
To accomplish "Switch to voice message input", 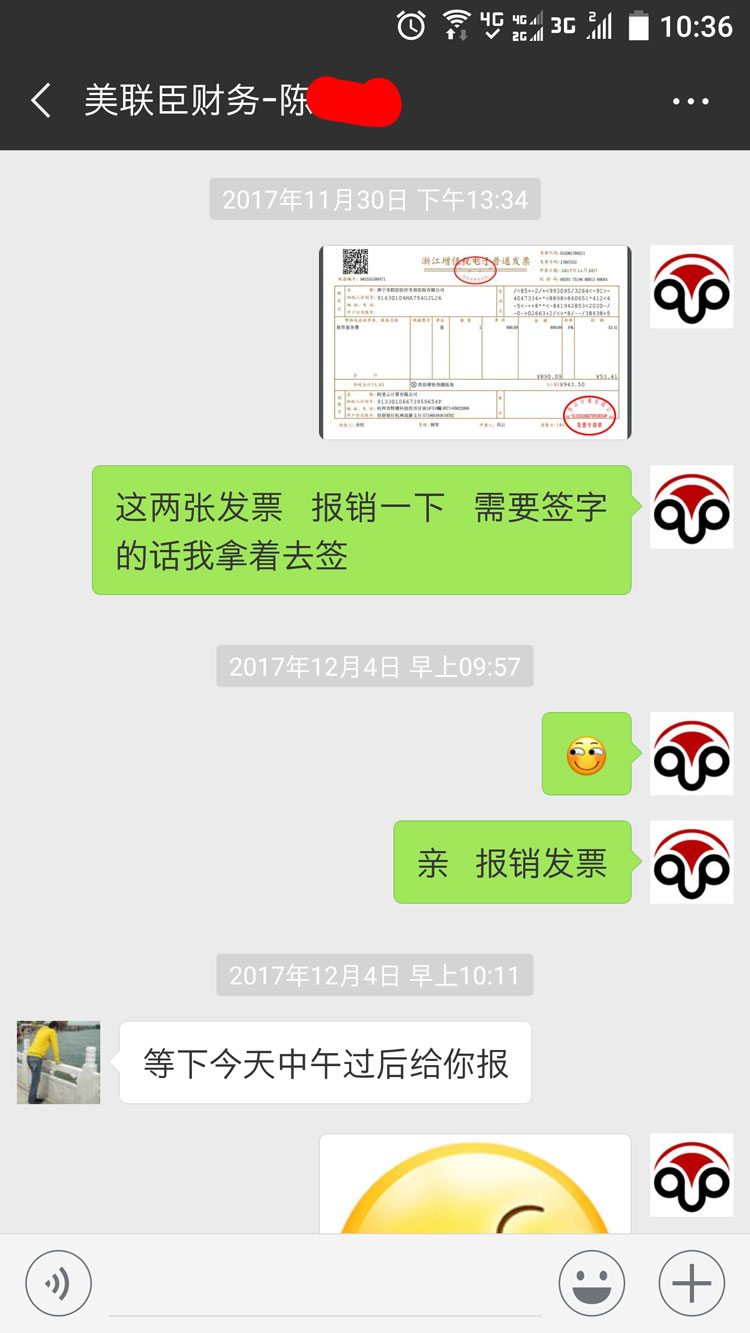I will (x=58, y=1283).
